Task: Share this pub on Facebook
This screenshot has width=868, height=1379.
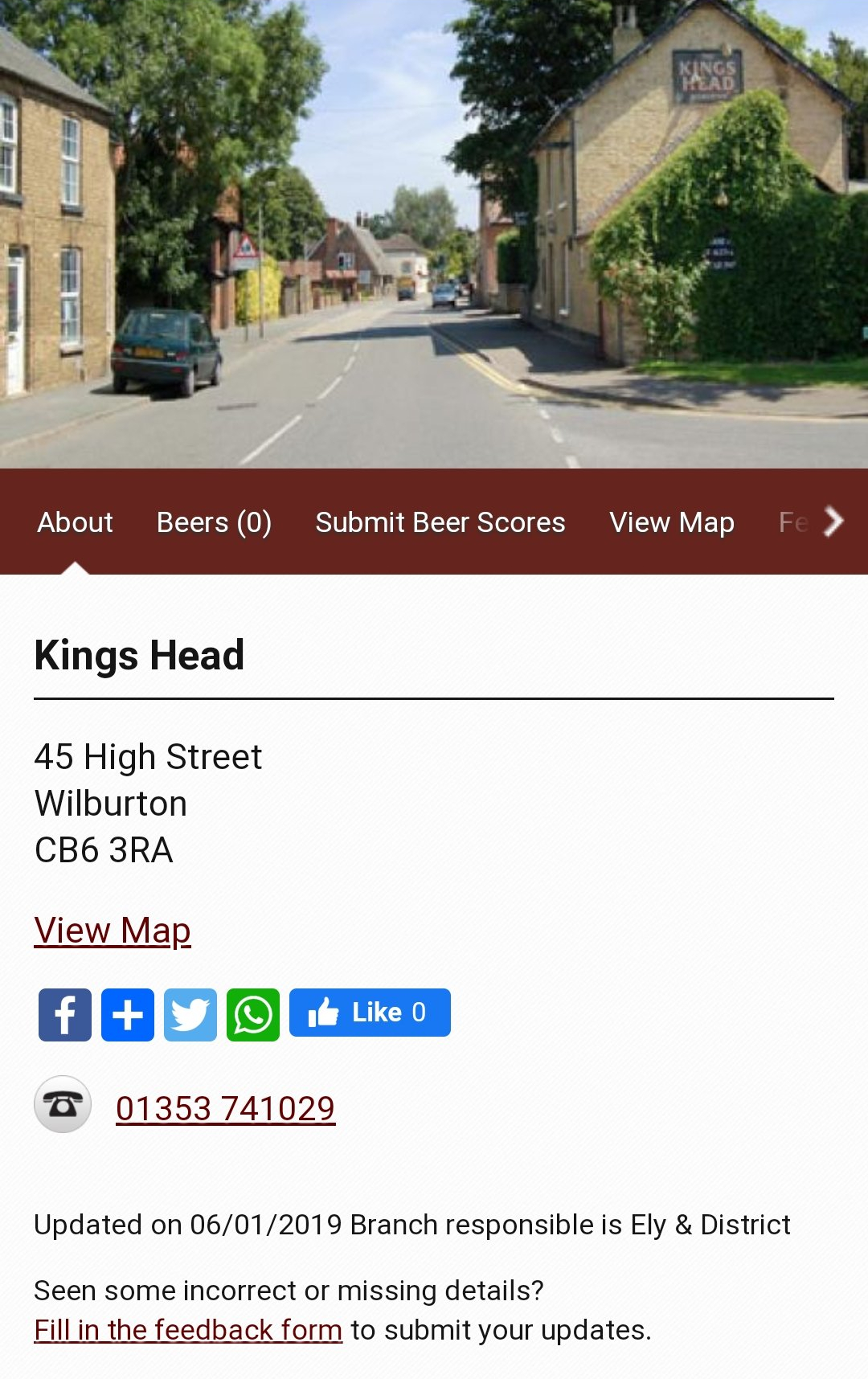Action: point(65,1015)
